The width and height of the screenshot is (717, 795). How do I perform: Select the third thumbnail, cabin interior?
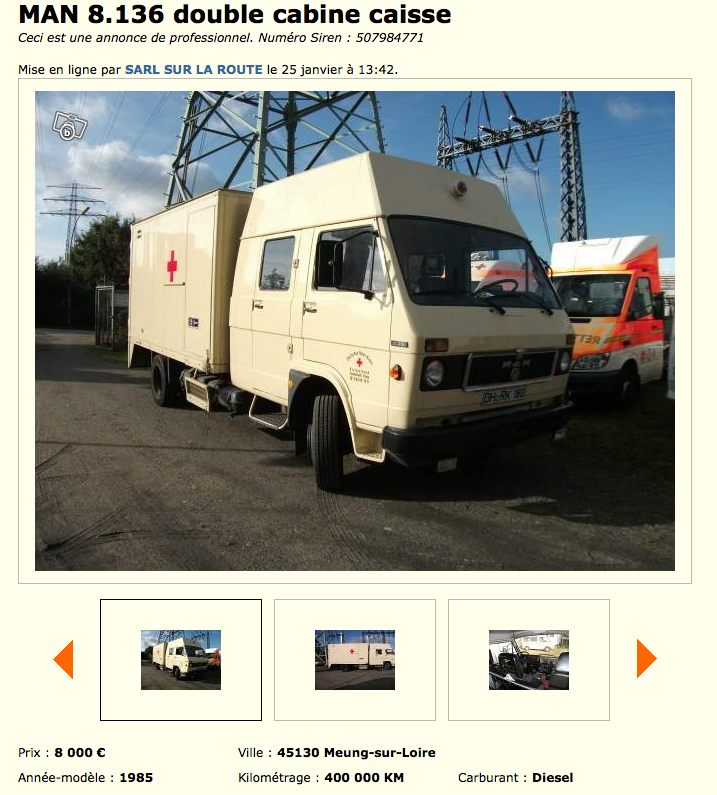(x=529, y=660)
